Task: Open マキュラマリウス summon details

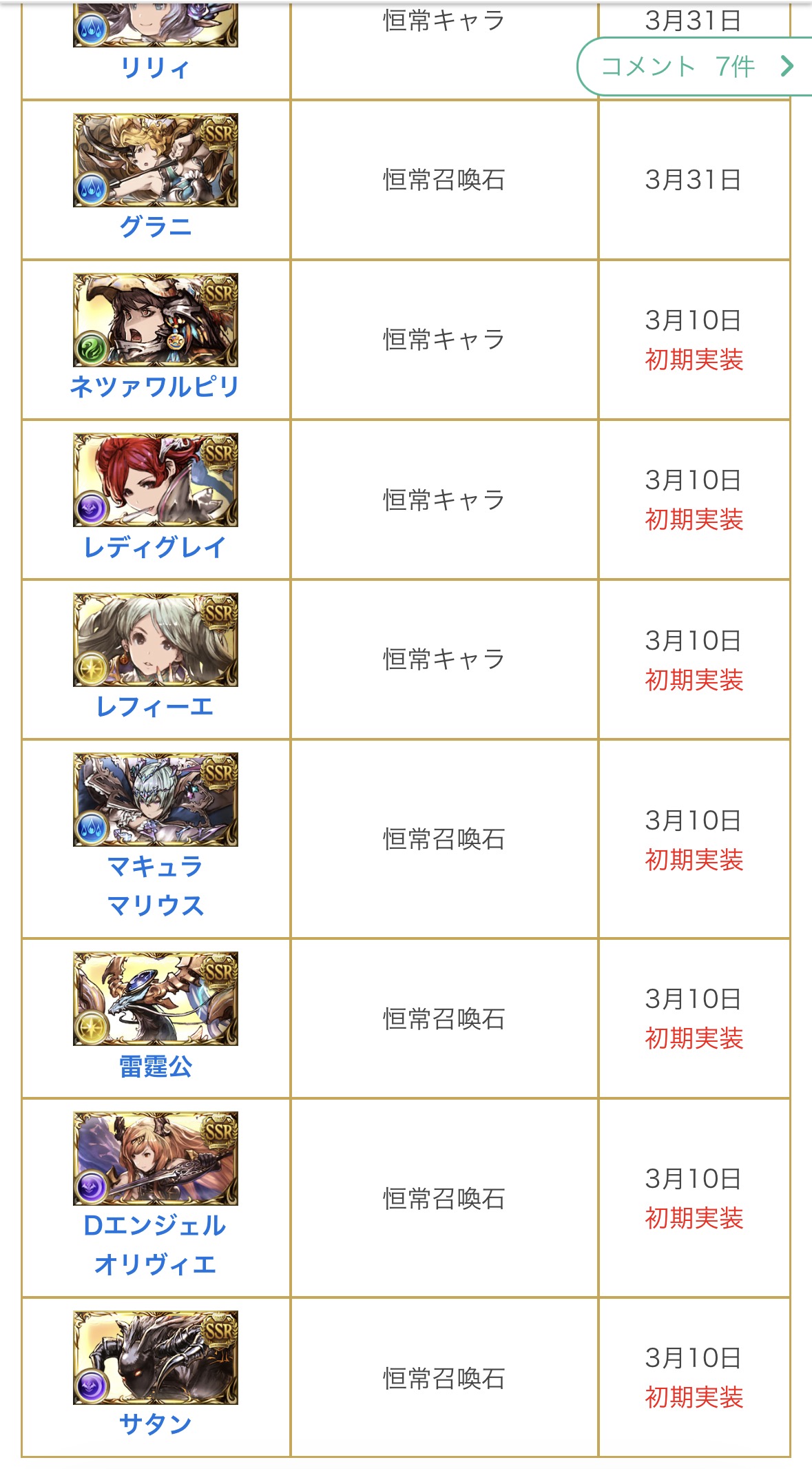Action: (155, 885)
